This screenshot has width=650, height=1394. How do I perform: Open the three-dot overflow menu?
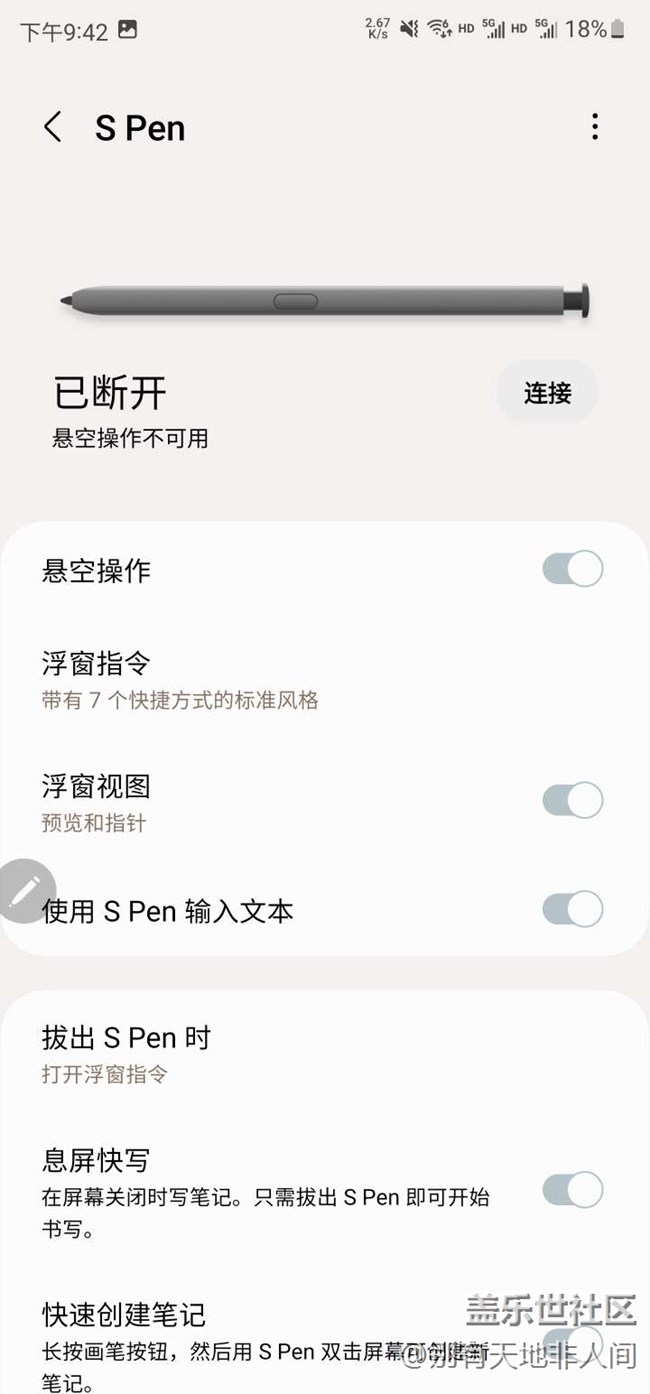click(595, 127)
